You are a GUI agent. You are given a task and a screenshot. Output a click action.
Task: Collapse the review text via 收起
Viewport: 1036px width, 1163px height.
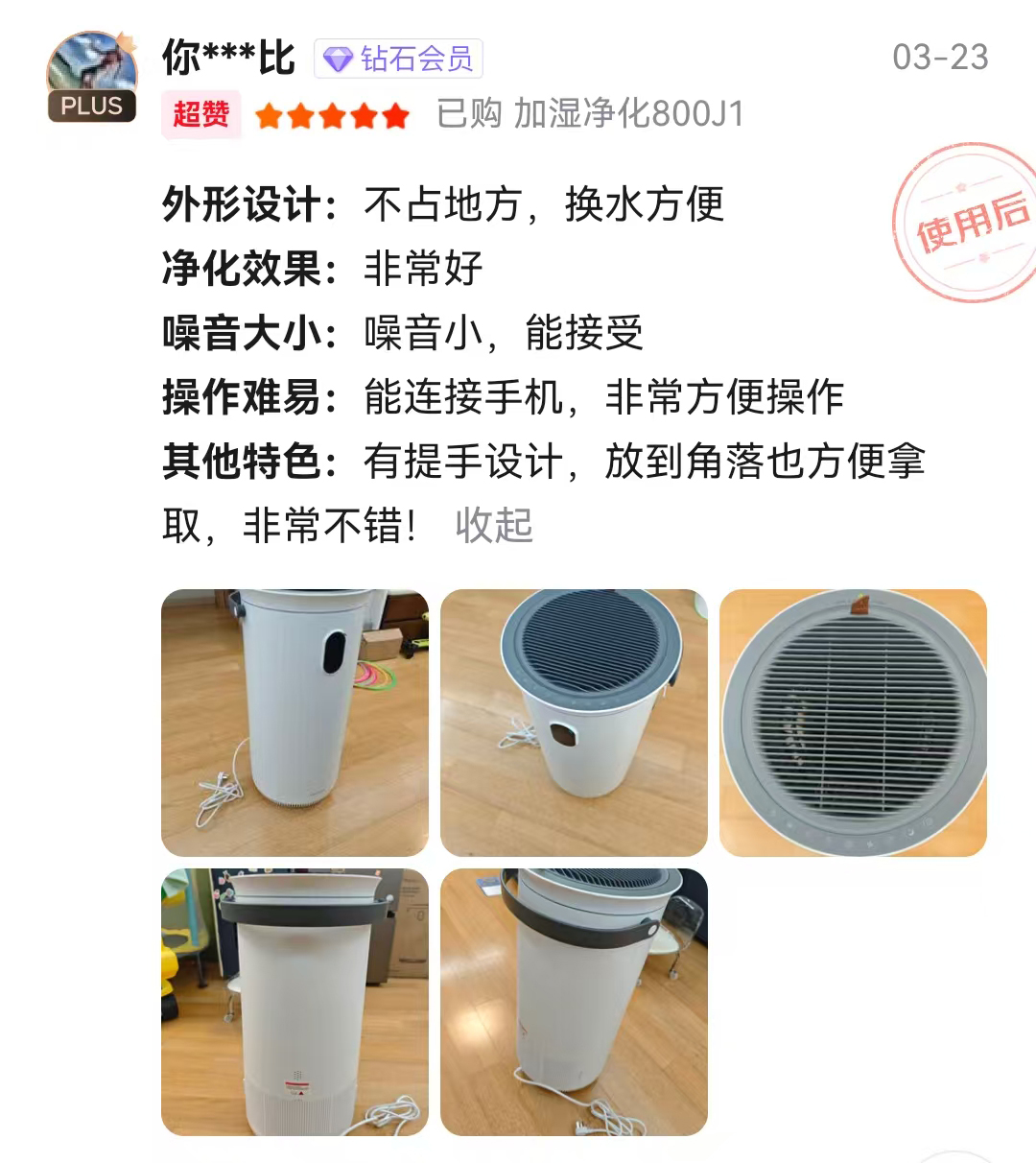(493, 525)
